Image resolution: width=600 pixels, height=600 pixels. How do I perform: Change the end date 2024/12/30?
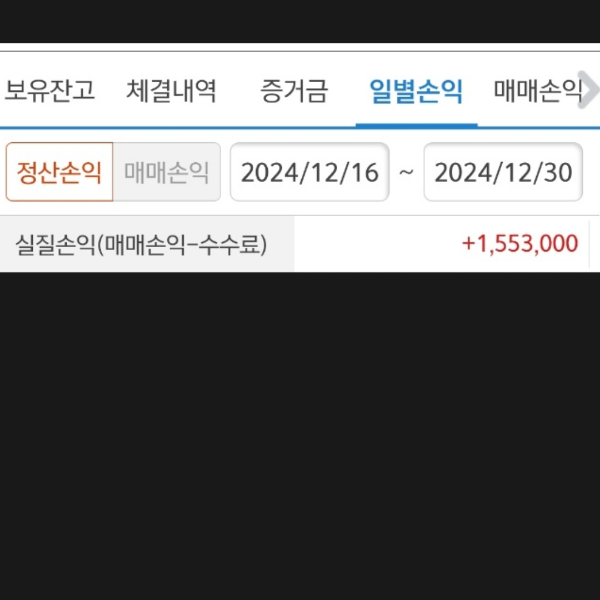[503, 172]
